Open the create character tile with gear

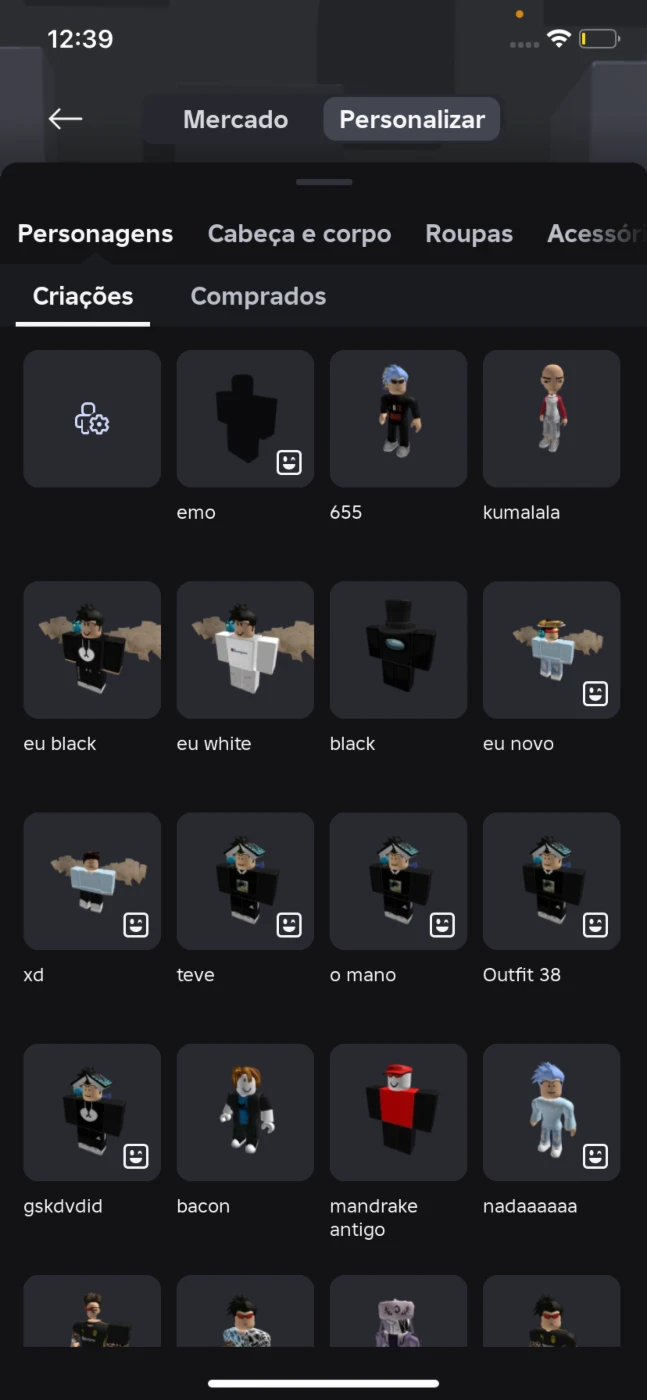pos(92,418)
